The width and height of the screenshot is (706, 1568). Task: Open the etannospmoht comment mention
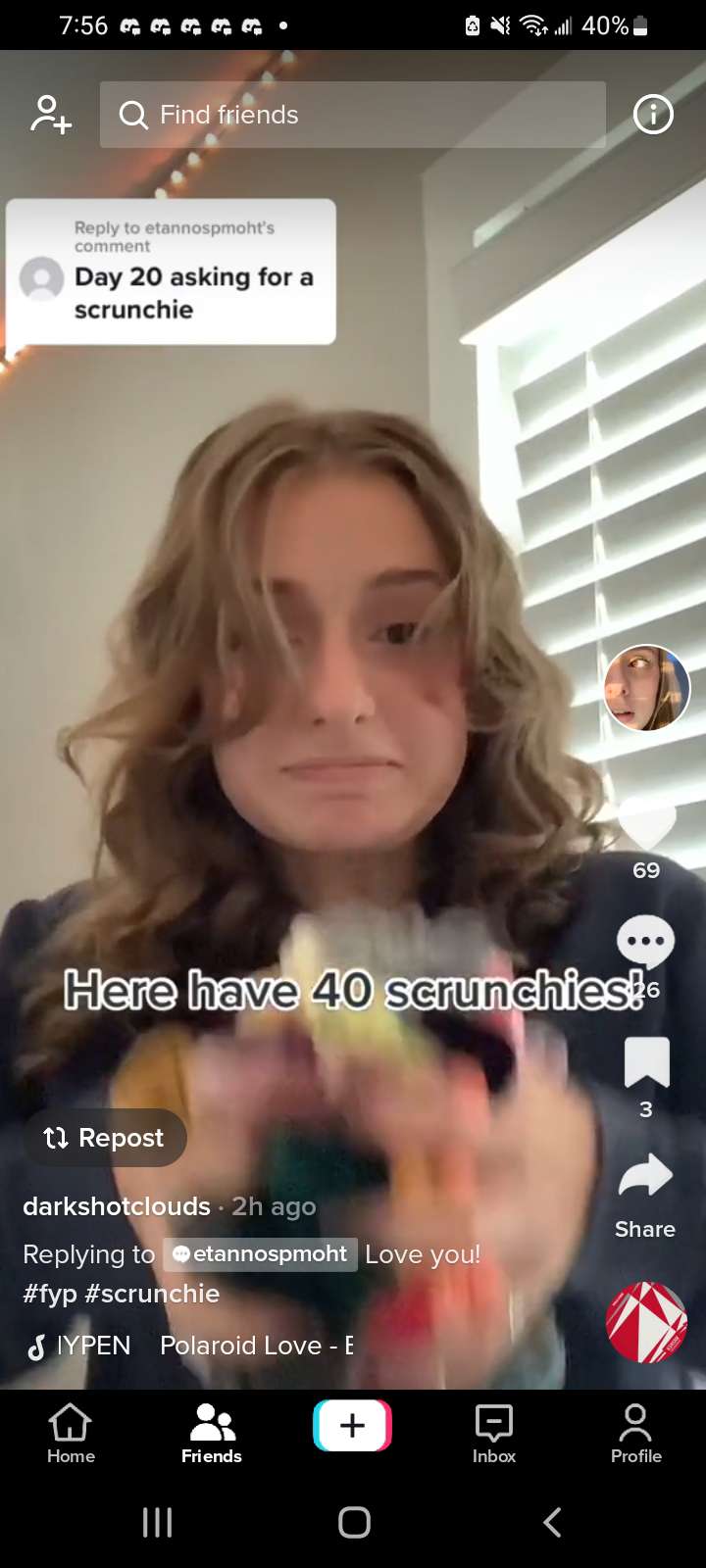point(260,1254)
